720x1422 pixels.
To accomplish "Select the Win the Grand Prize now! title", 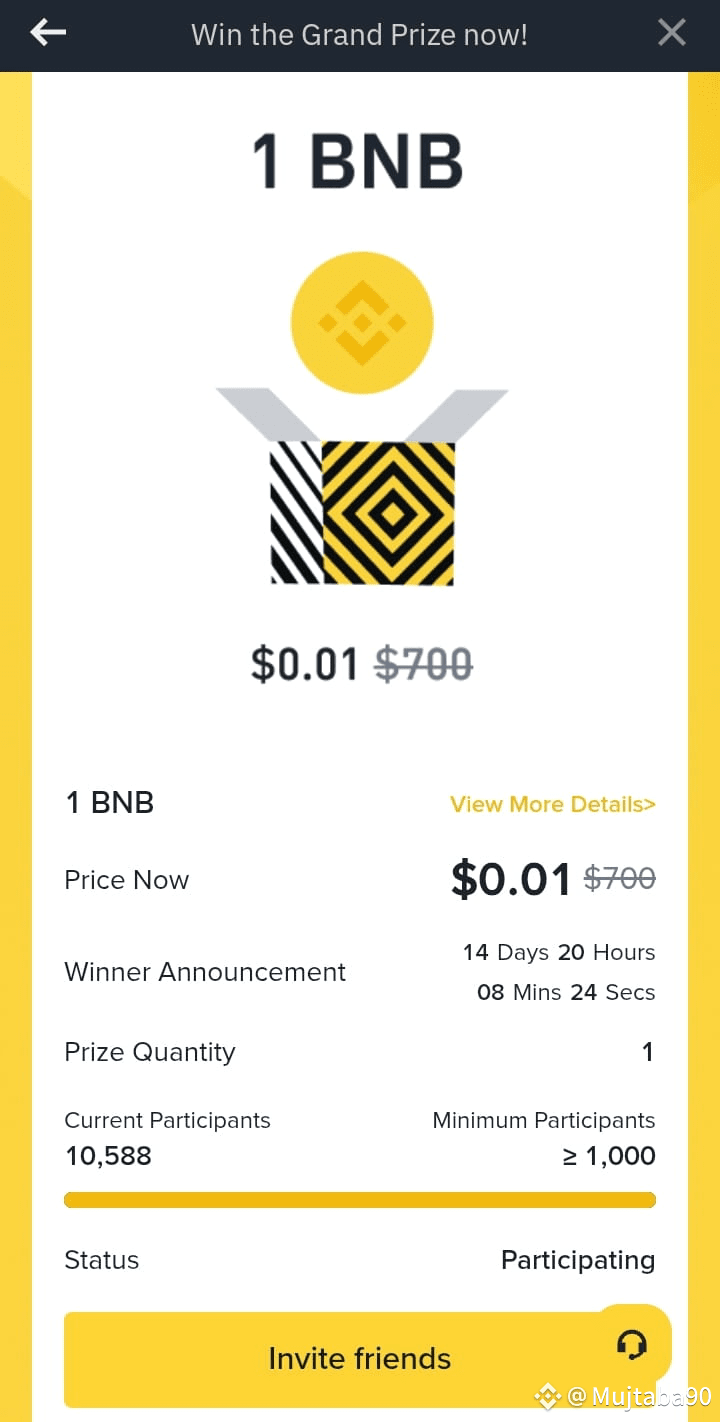I will click(359, 34).
